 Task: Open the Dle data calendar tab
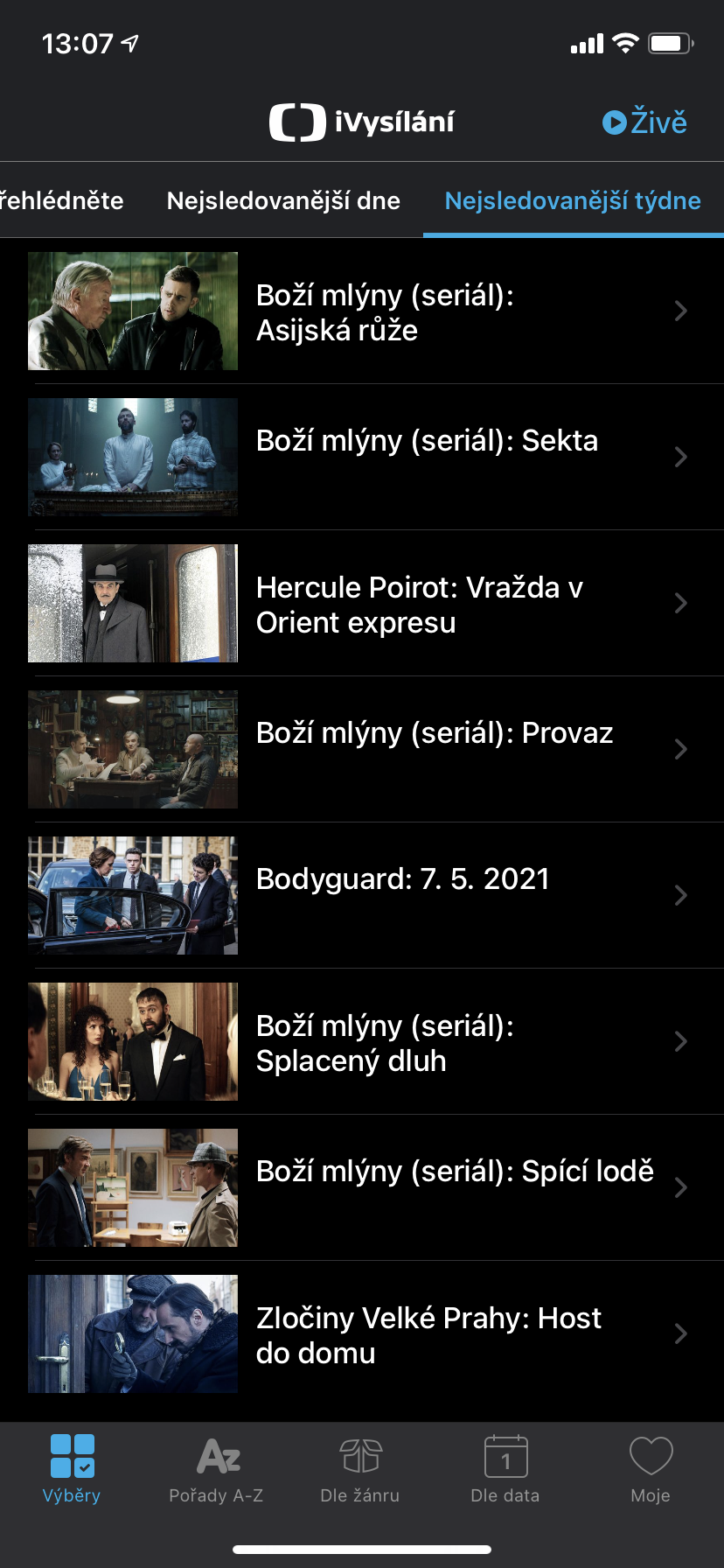pyautogui.click(x=505, y=1469)
